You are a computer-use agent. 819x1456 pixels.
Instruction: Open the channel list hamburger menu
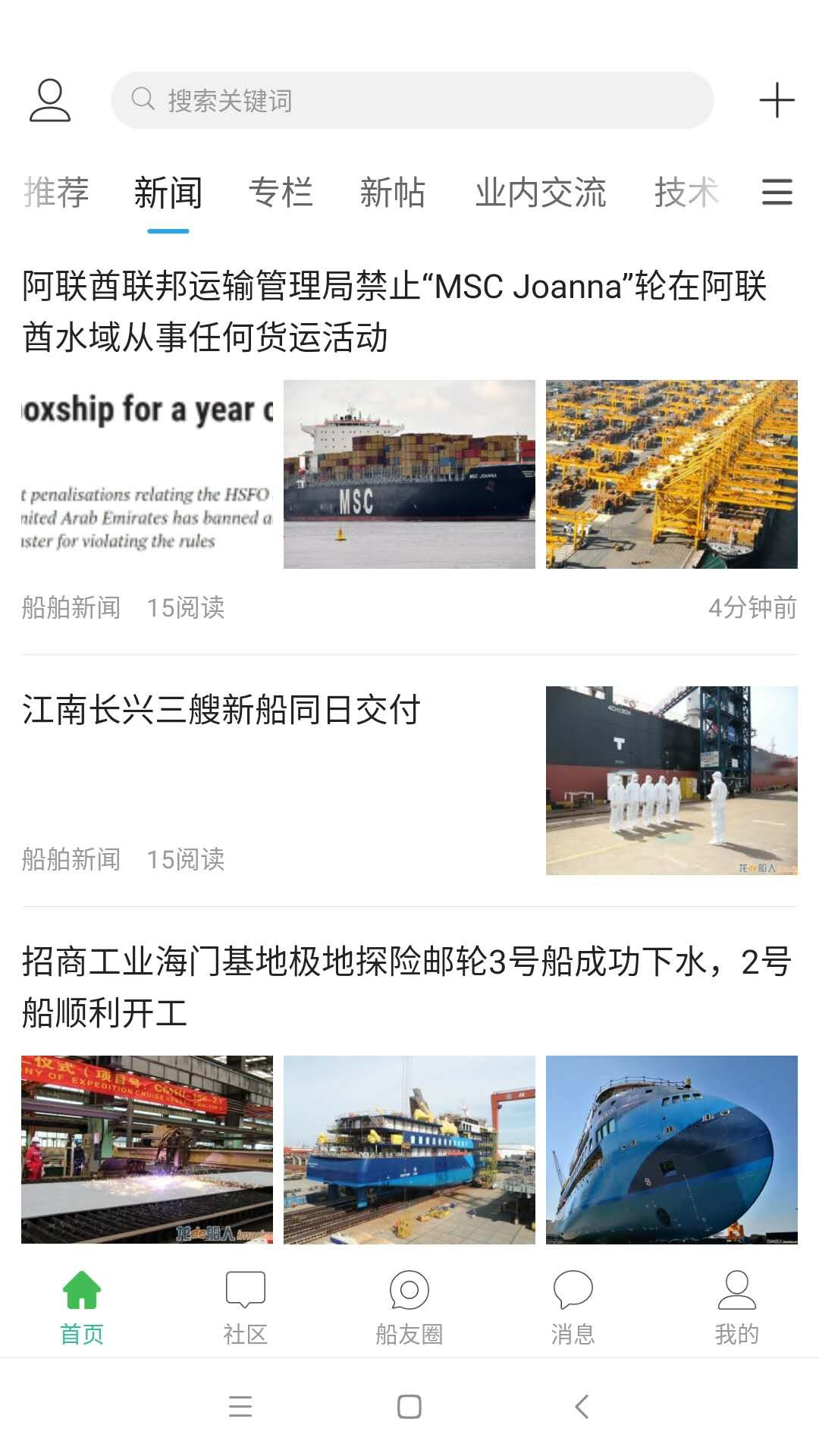(x=775, y=194)
